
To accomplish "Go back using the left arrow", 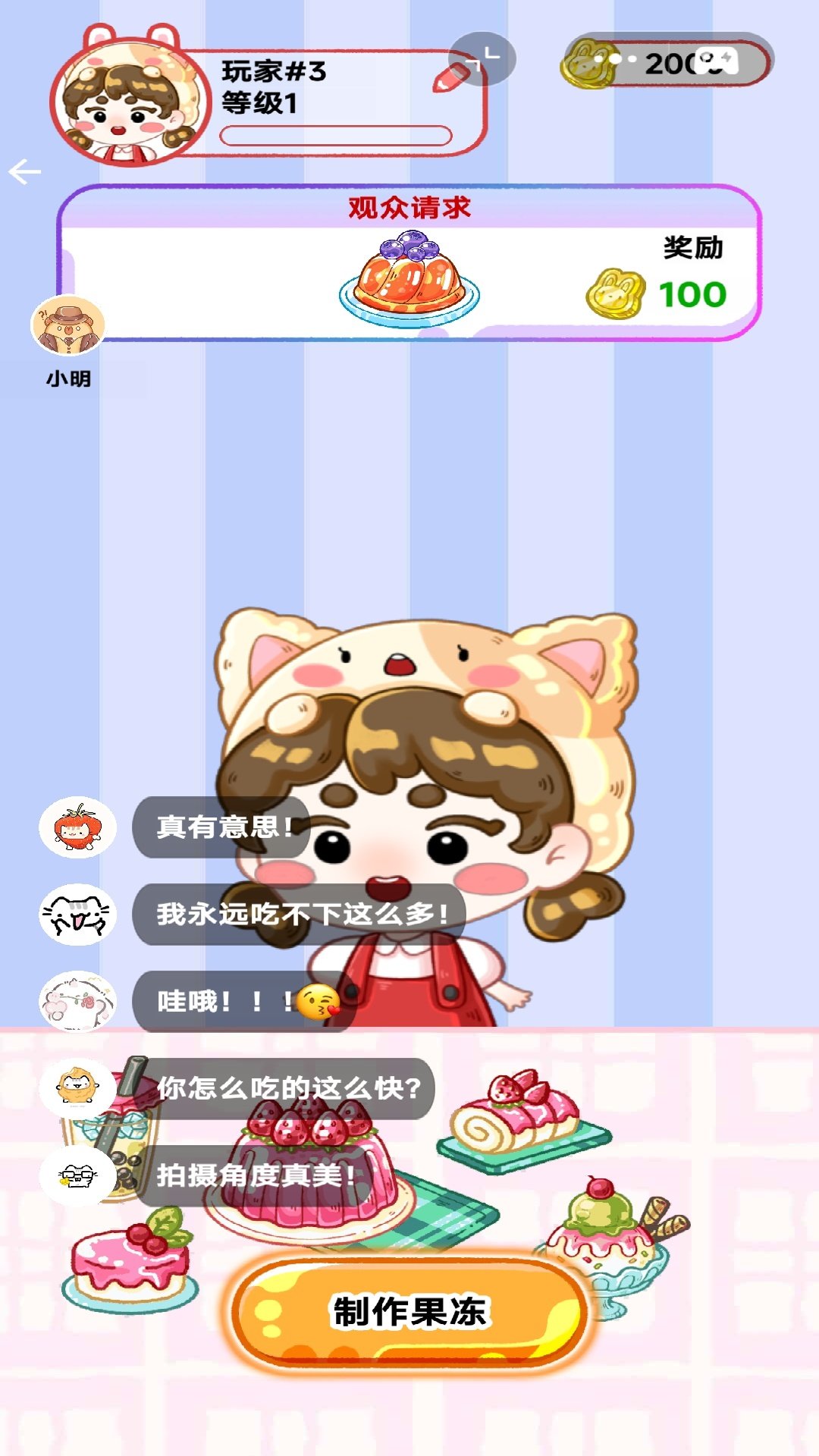I will point(24,172).
